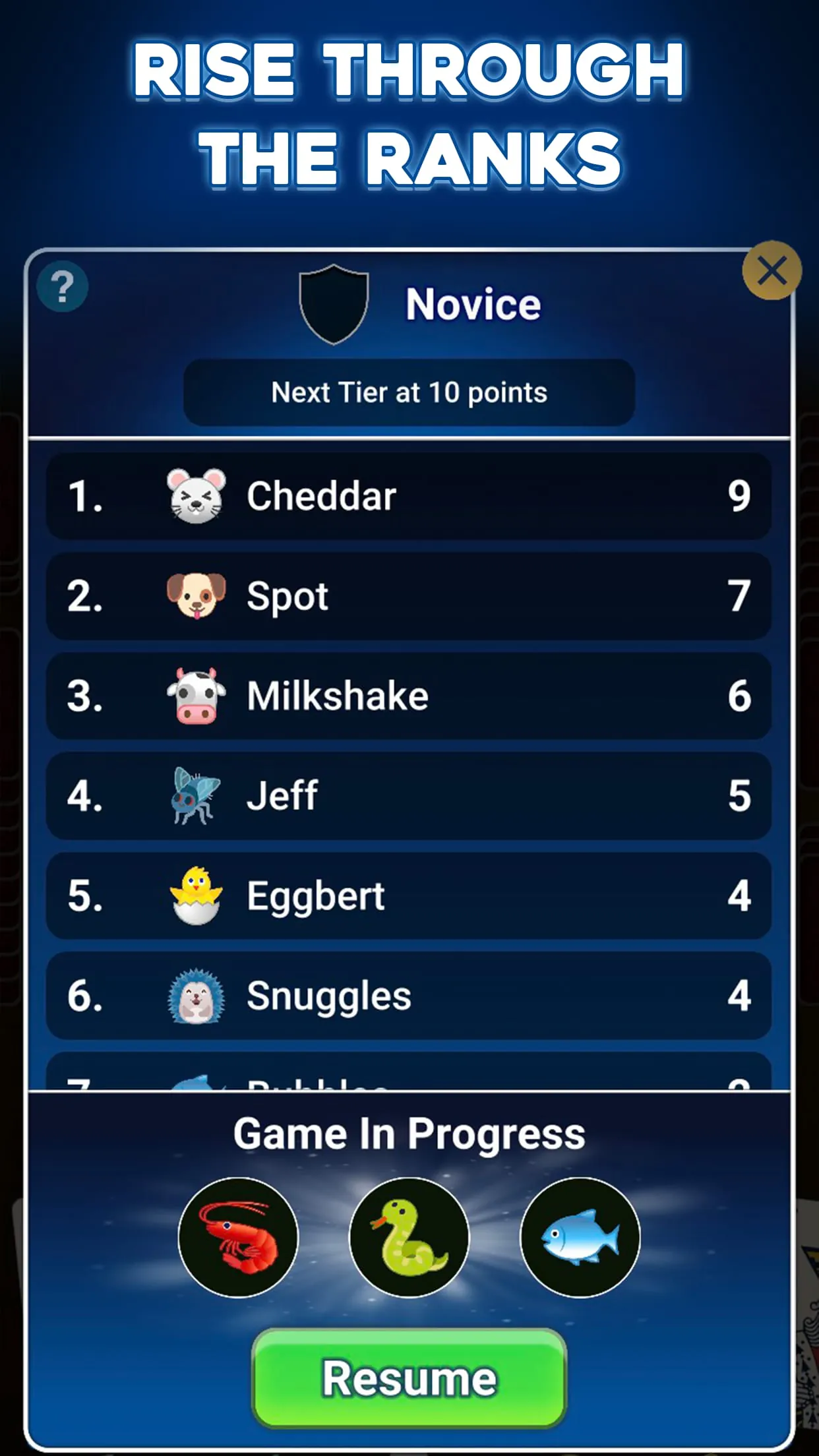
Task: Select the first place Cheddar row
Action: (x=409, y=496)
